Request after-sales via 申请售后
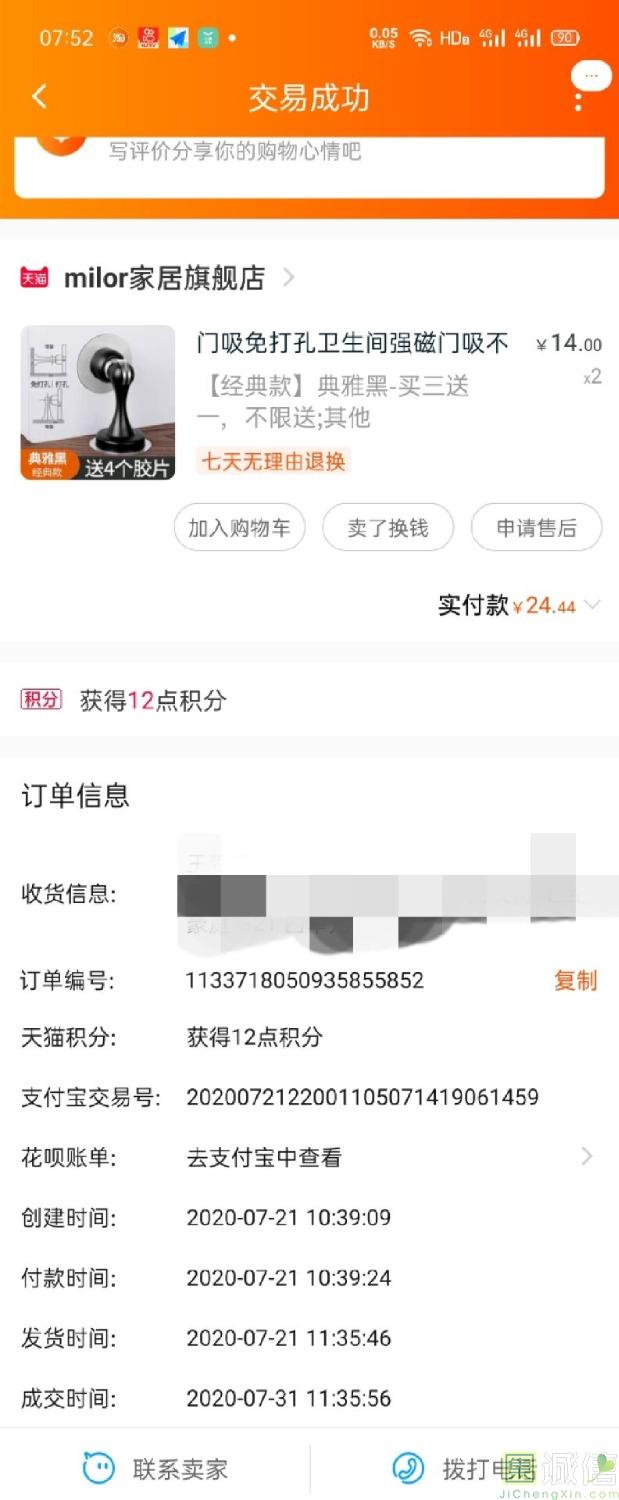 point(536,527)
